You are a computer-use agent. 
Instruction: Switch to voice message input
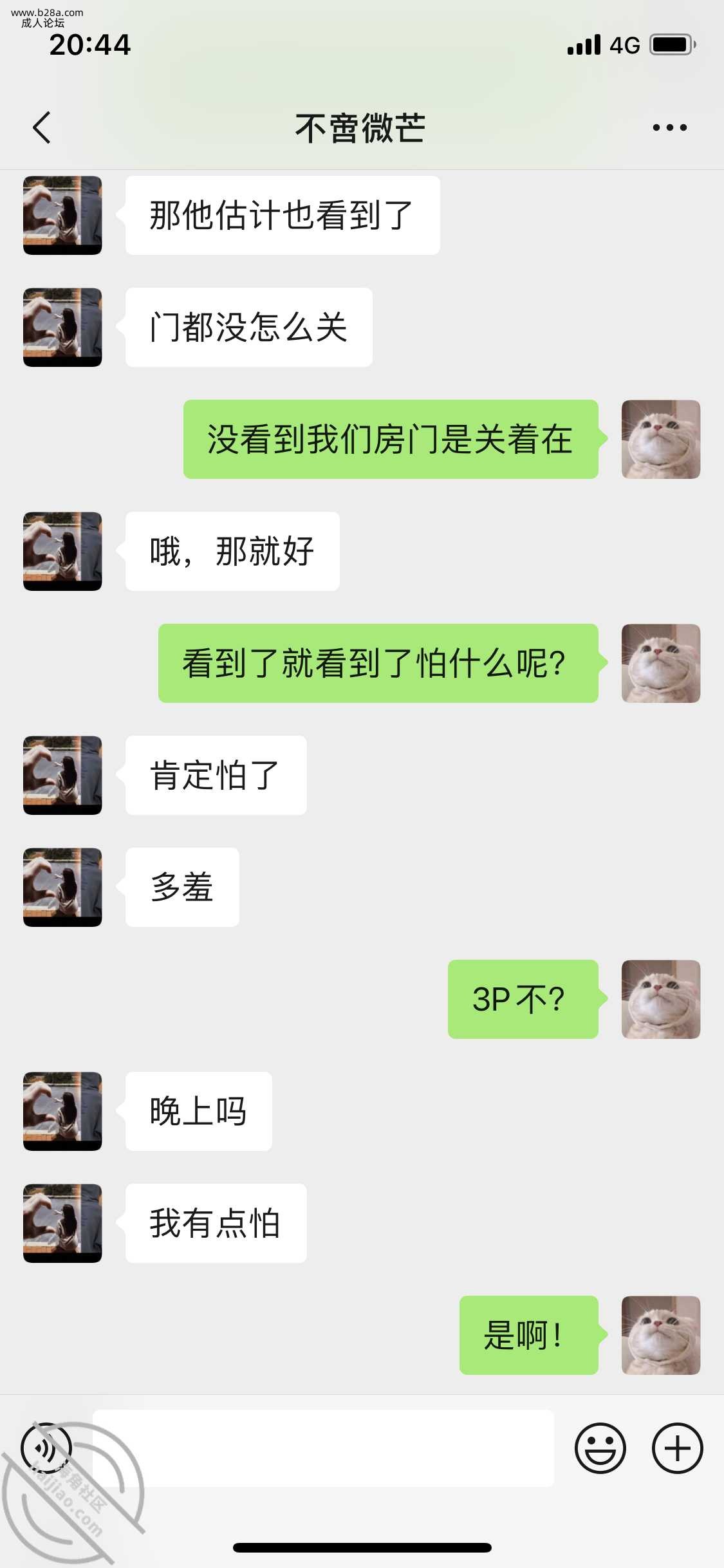point(46,1448)
